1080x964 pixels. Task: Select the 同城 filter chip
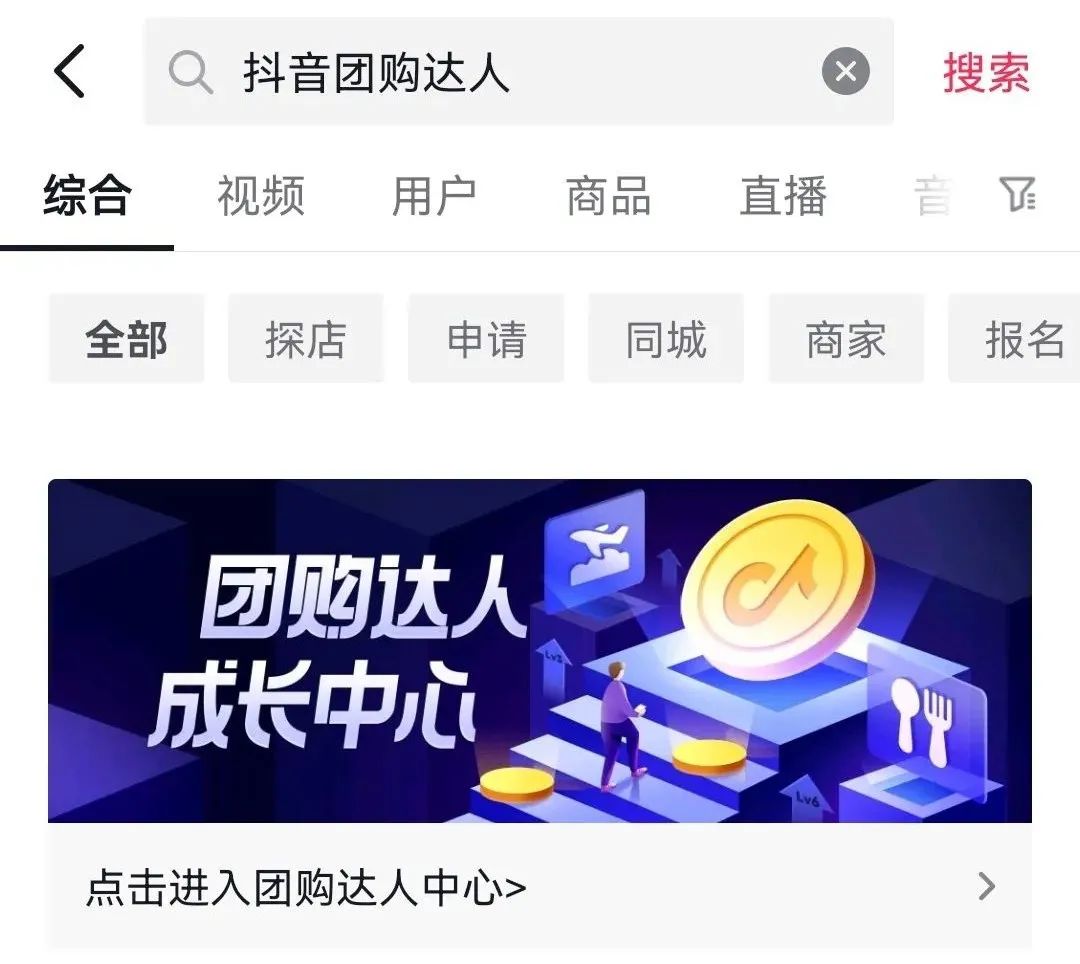(x=665, y=339)
